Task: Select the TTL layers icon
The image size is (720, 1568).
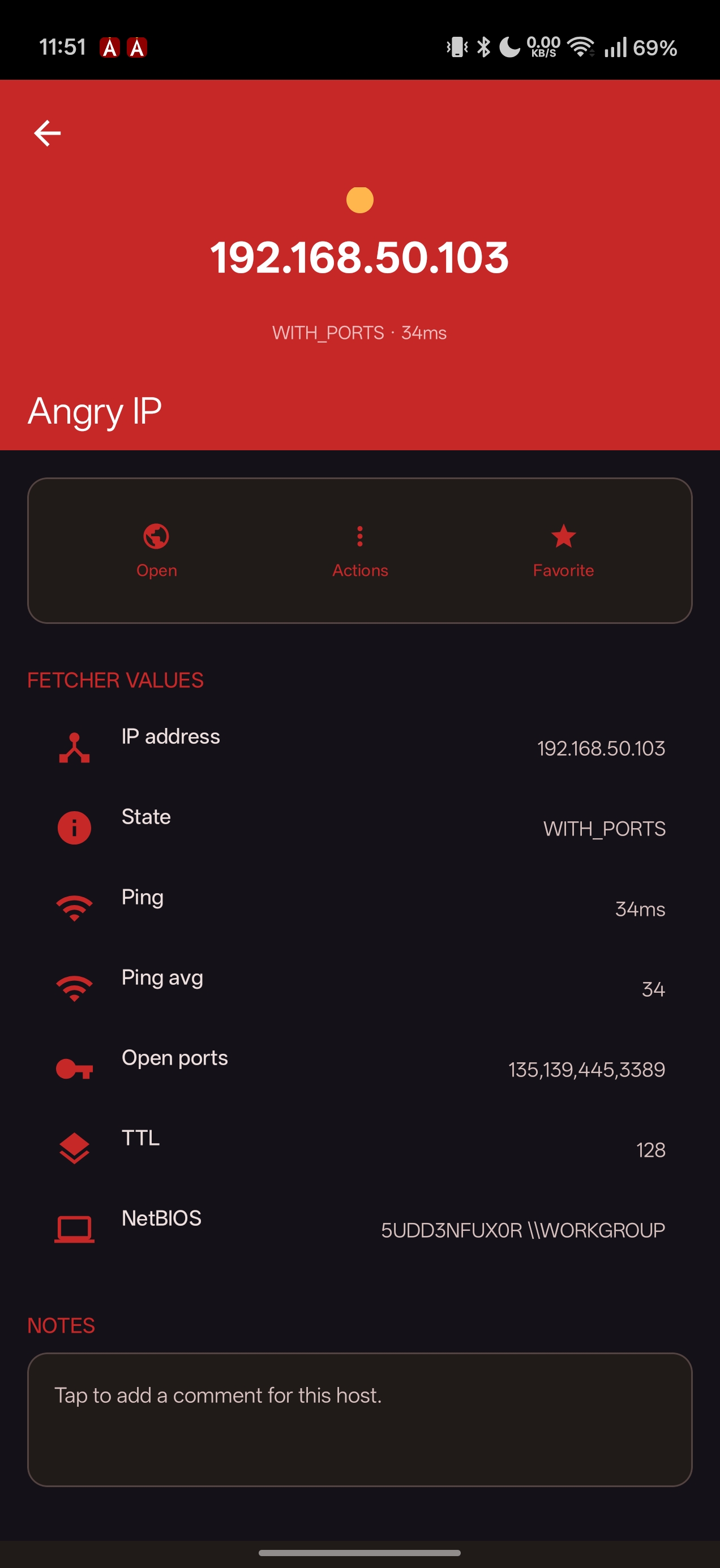Action: 74,1148
